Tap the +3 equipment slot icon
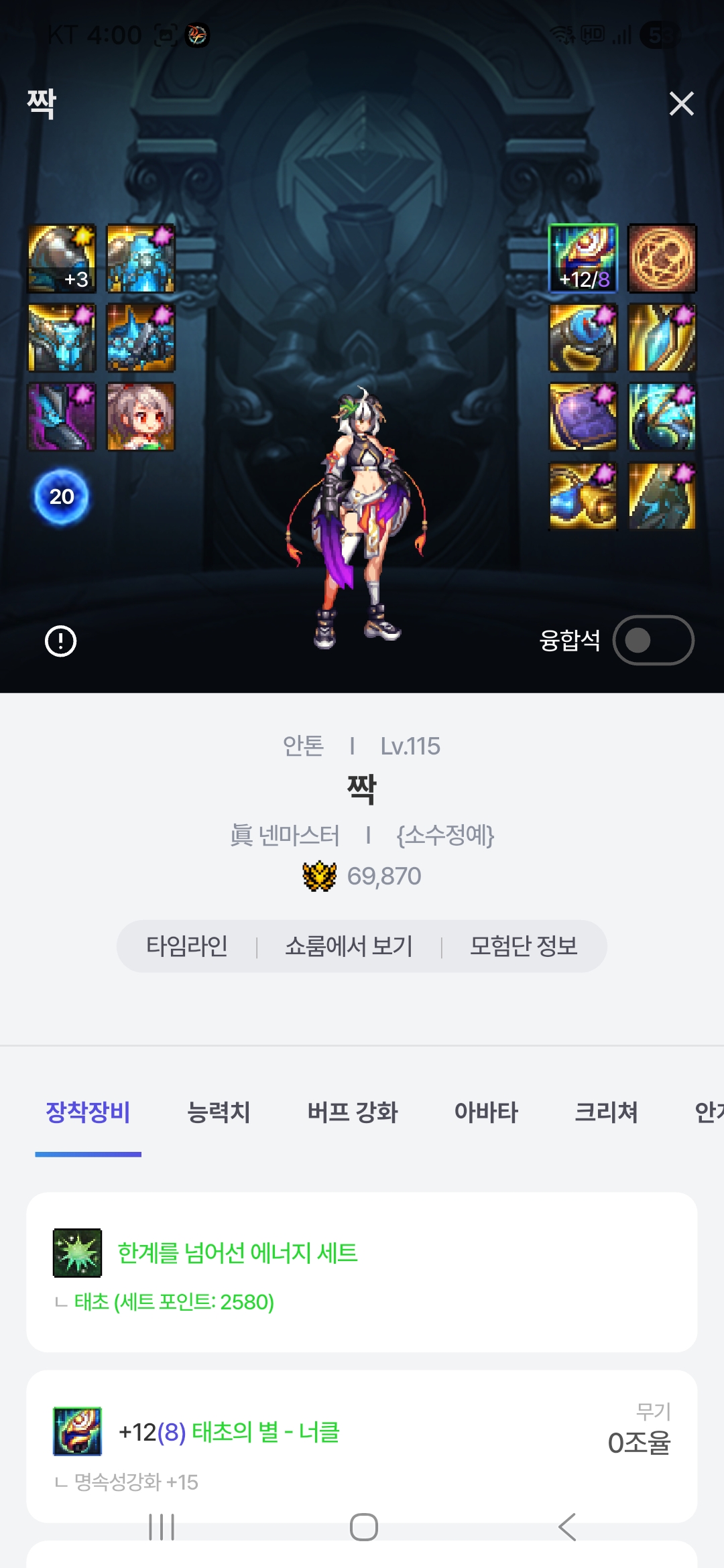 tap(62, 259)
